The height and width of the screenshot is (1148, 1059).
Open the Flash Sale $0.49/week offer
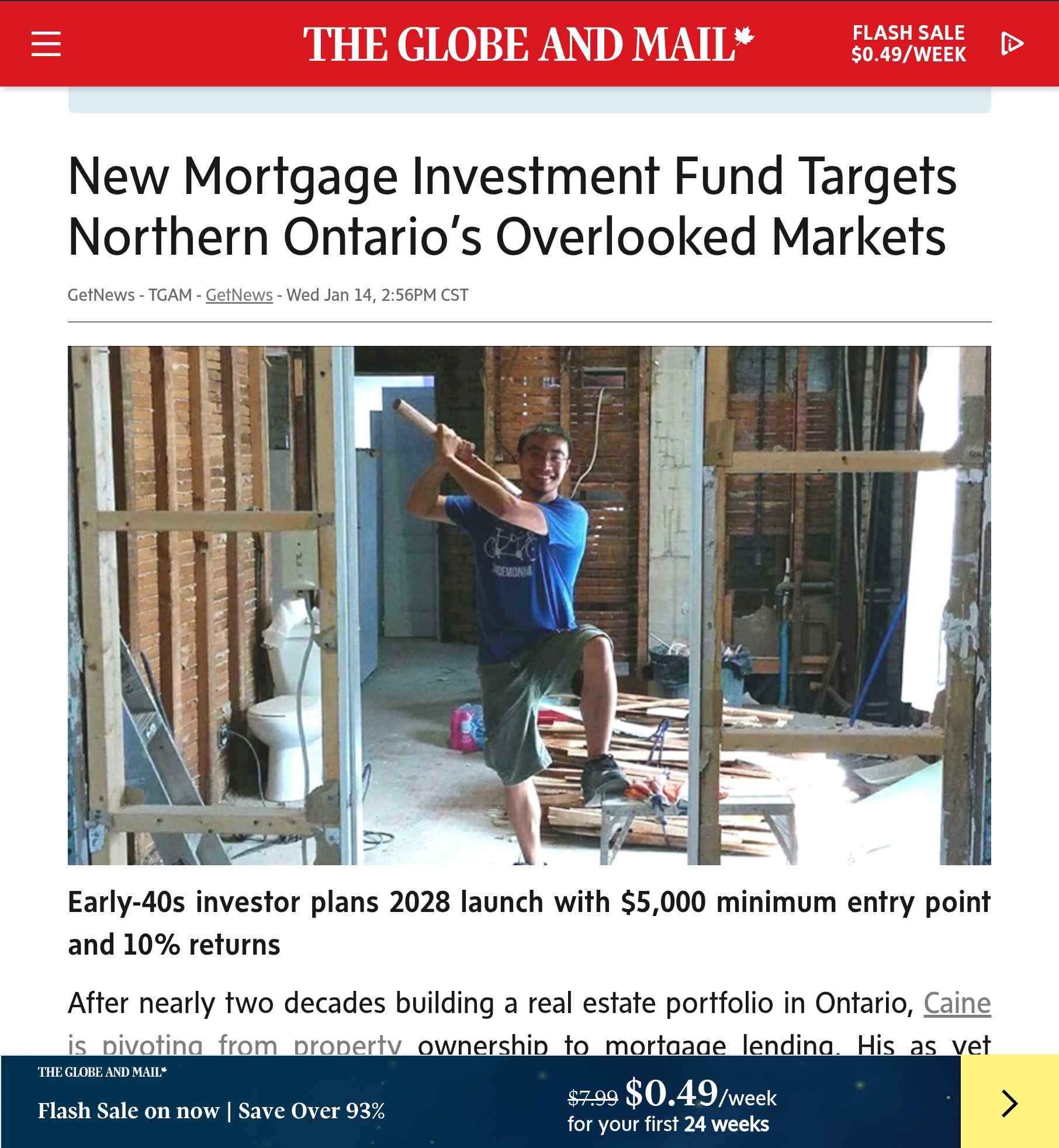click(908, 44)
